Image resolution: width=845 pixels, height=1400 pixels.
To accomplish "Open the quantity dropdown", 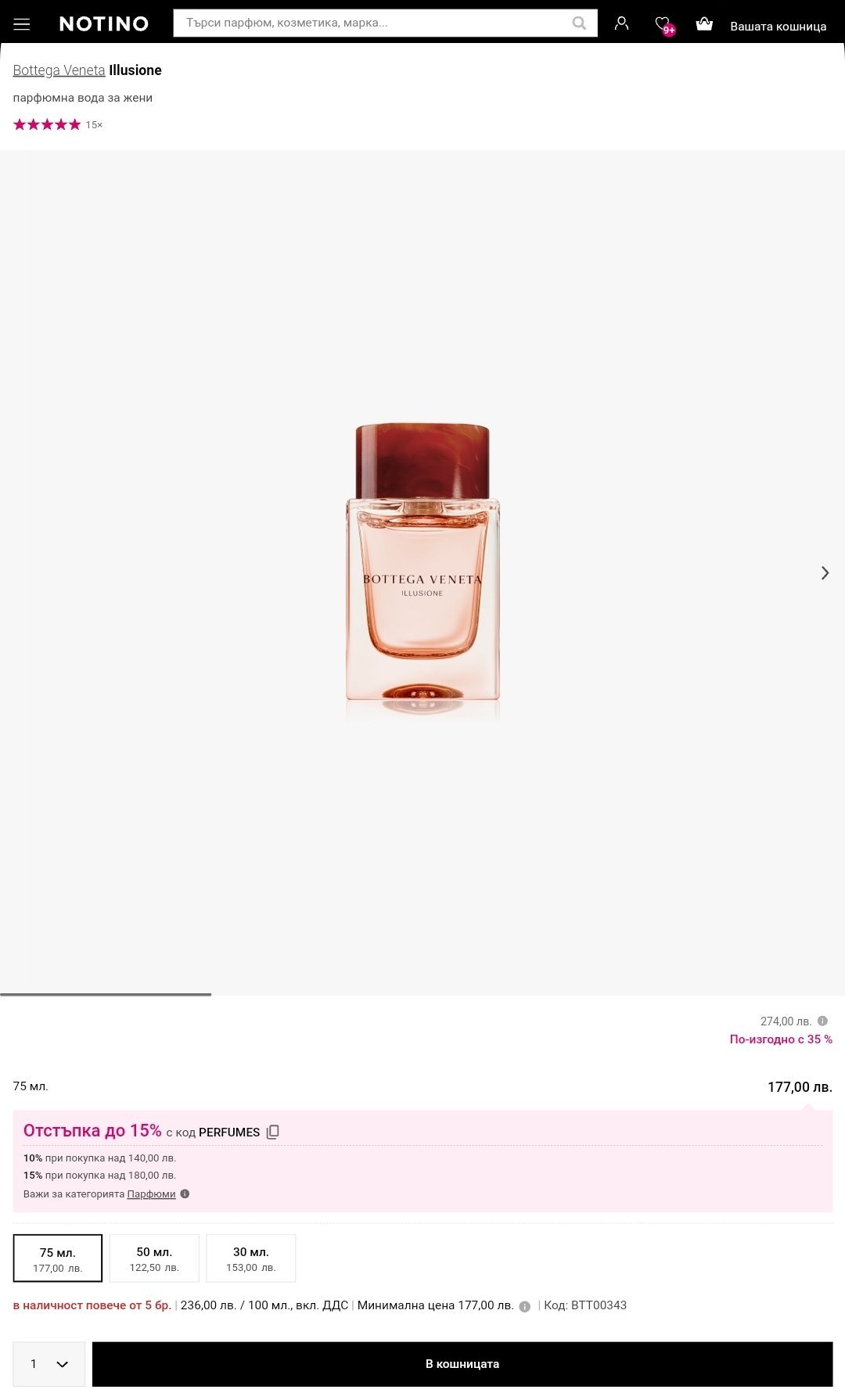I will click(x=49, y=1364).
